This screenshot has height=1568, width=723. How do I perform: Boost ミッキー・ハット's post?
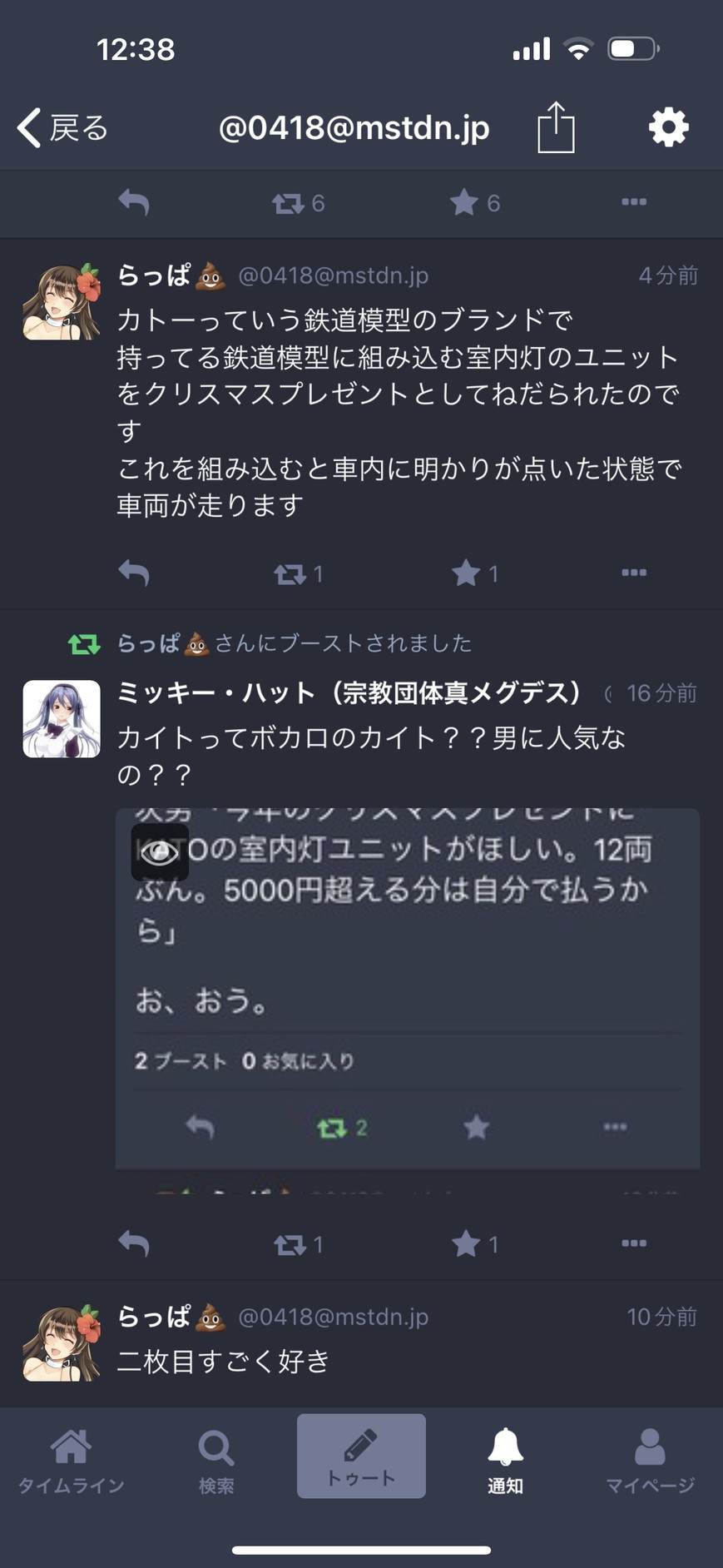coord(290,1244)
